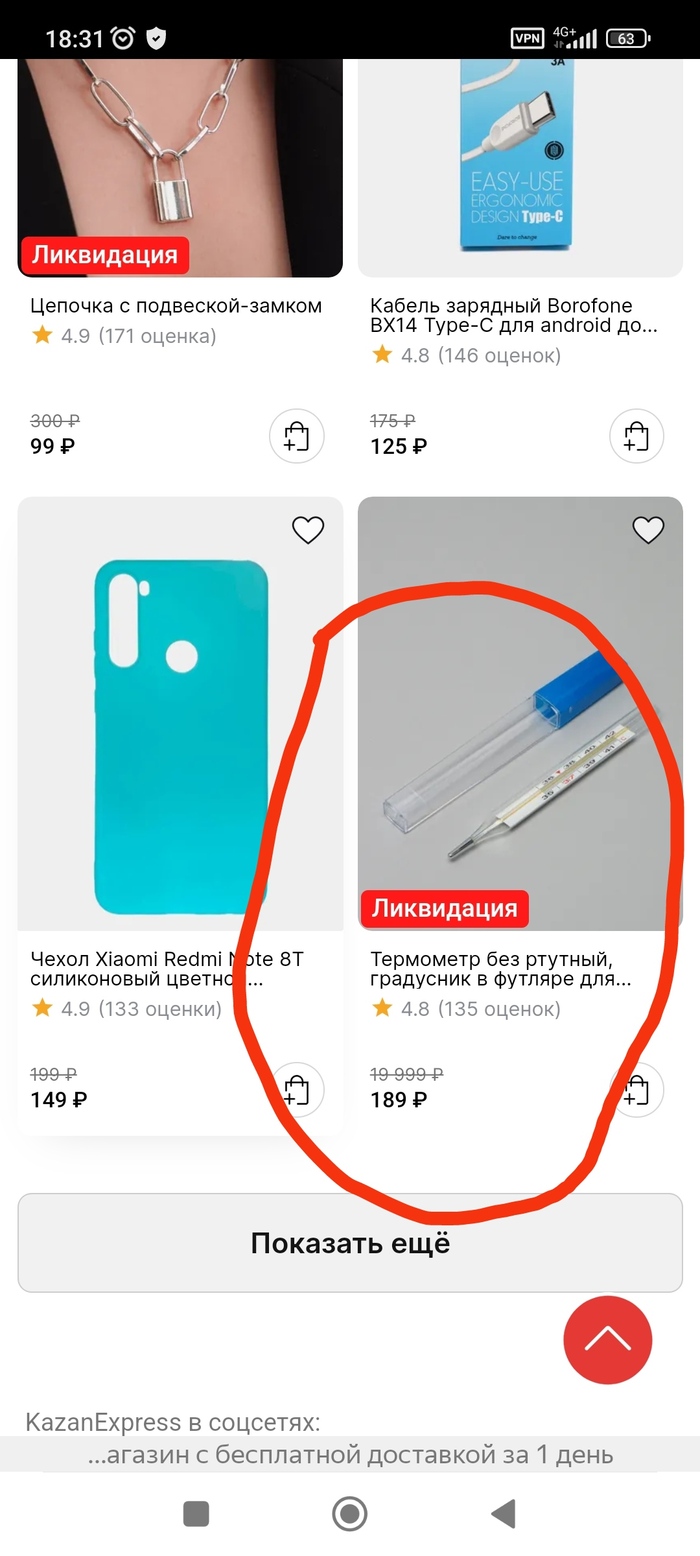Viewport: 700px width, 1556px height.
Task: Open the padlock pendant chain product card
Action: tap(180, 170)
